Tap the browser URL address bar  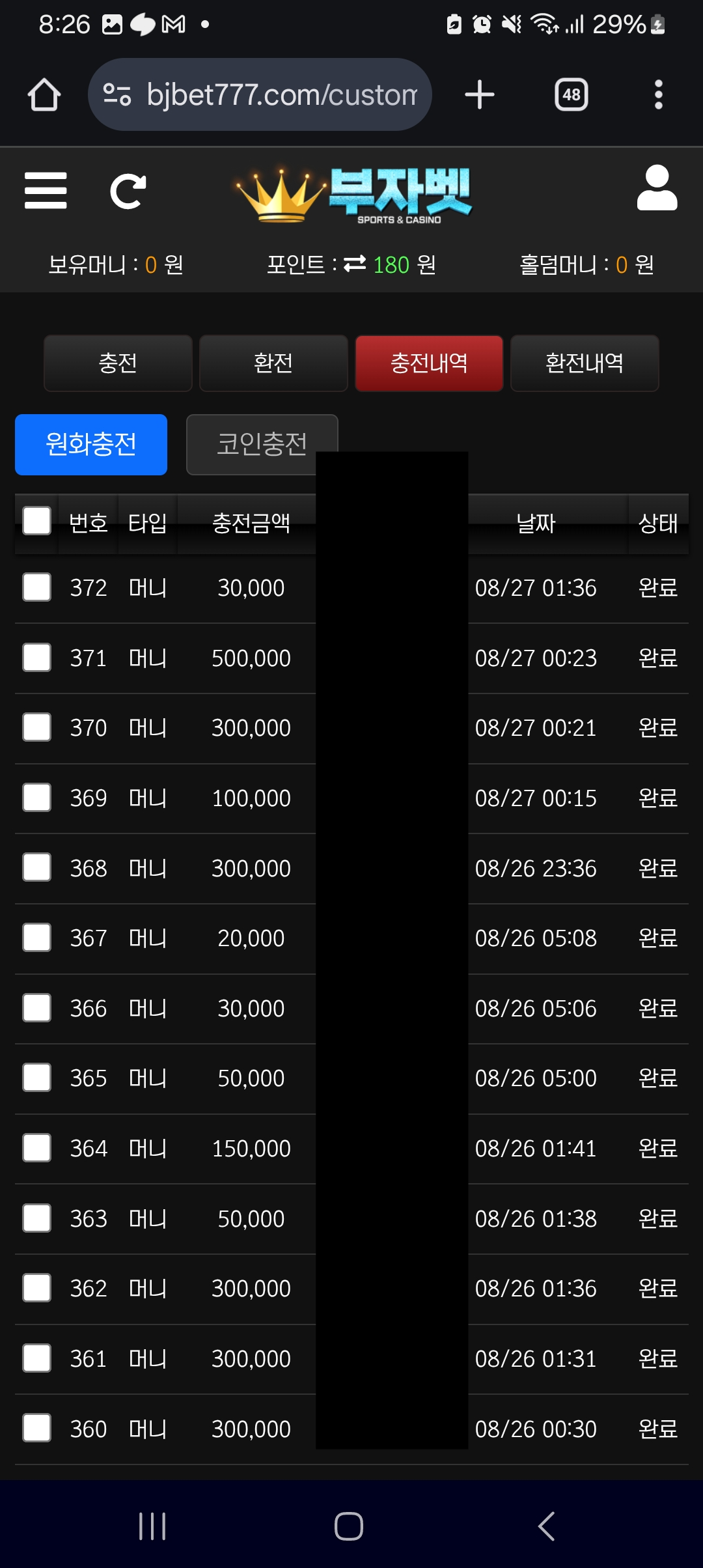click(260, 94)
